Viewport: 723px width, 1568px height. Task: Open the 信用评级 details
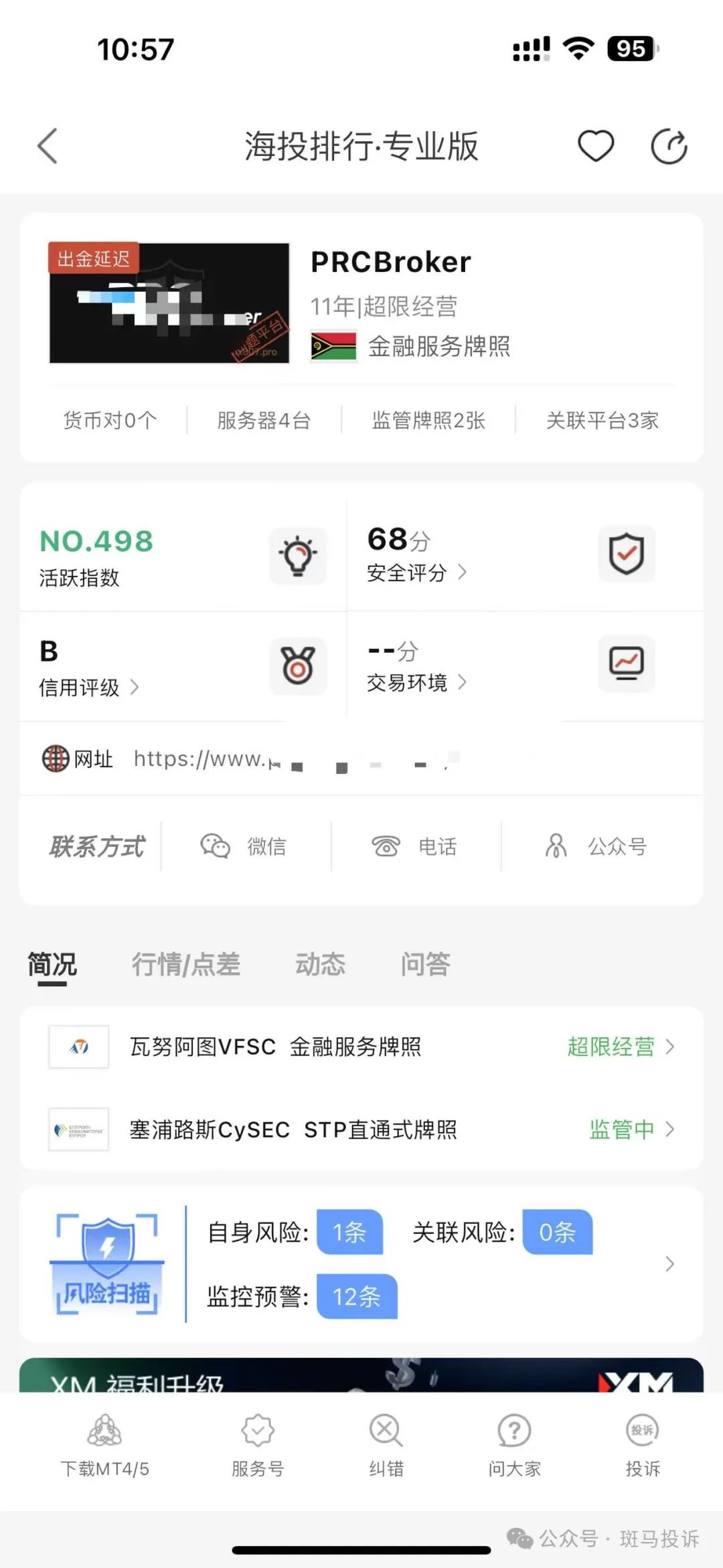tap(88, 687)
